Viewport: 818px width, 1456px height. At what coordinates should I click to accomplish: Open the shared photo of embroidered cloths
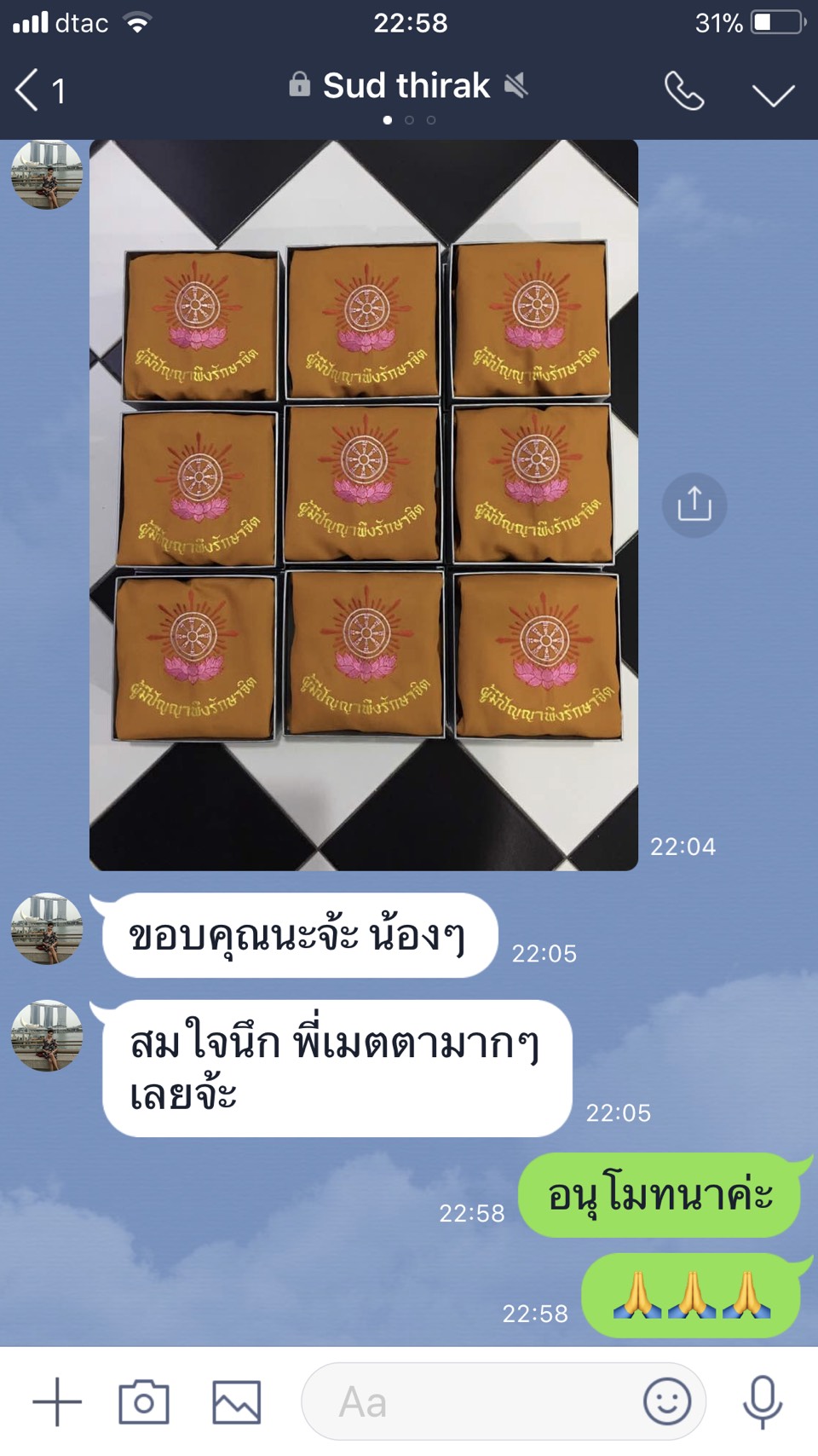click(x=364, y=505)
